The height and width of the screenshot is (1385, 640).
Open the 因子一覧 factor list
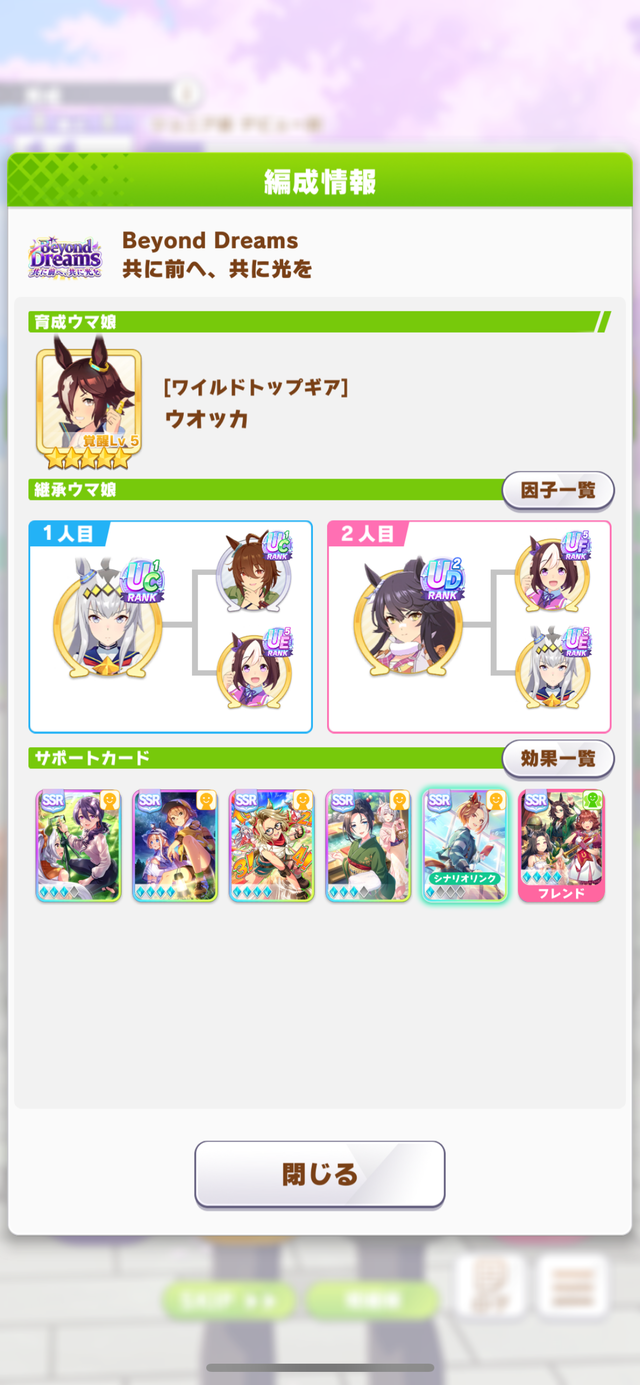pos(557,490)
